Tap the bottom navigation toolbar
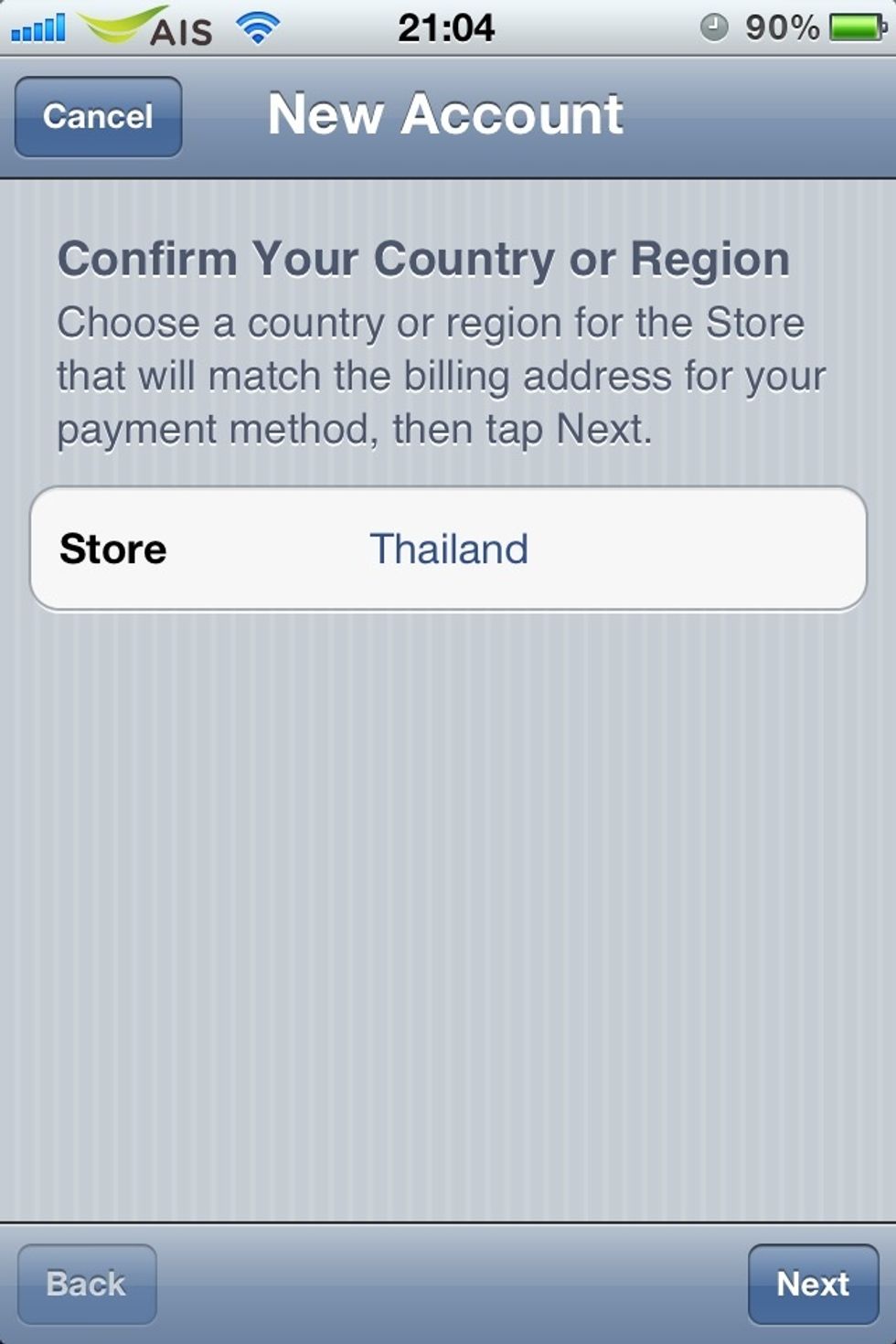 click(x=448, y=1284)
